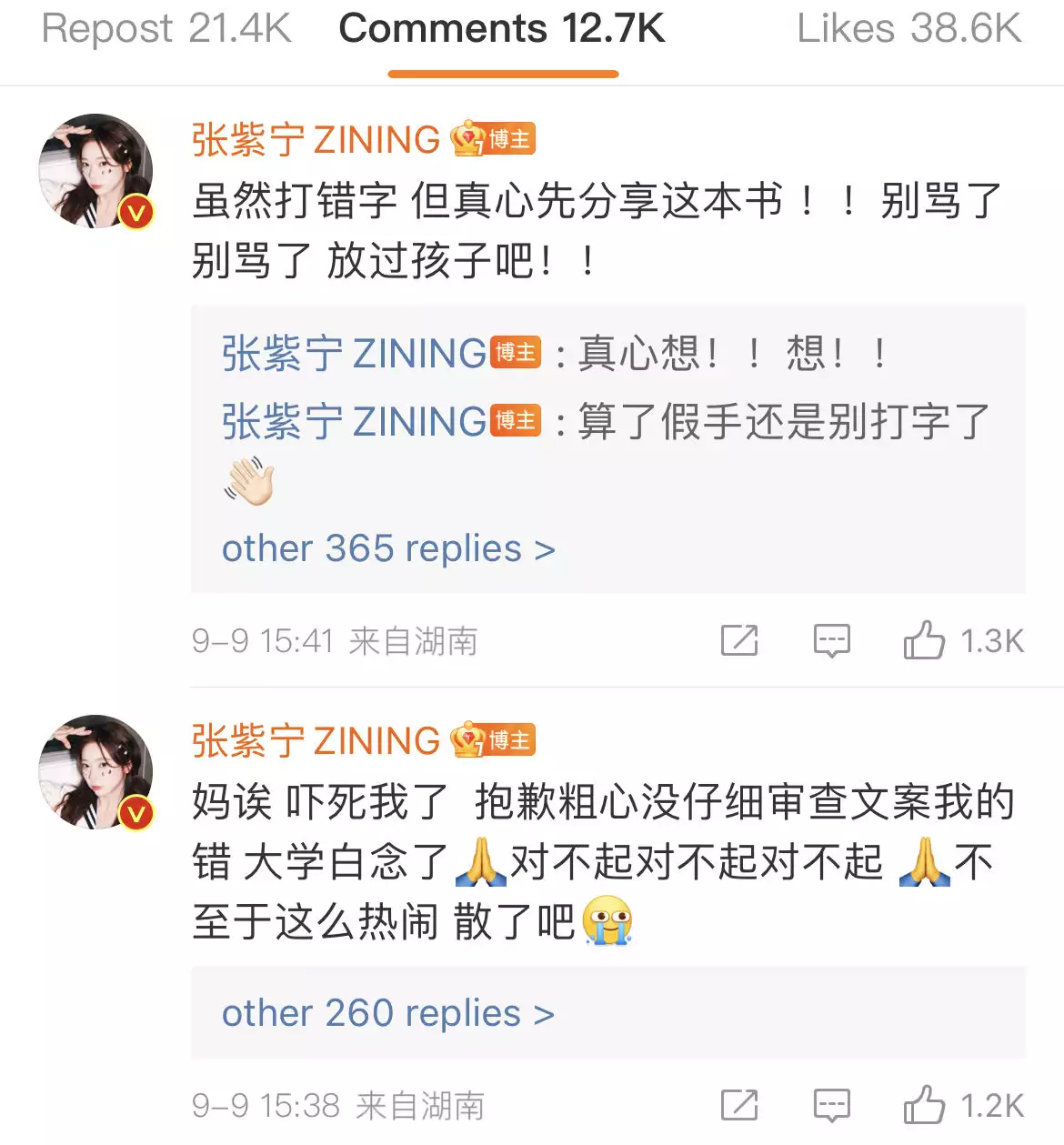Expand other 365 replies
1064x1145 pixels.
click(x=388, y=549)
